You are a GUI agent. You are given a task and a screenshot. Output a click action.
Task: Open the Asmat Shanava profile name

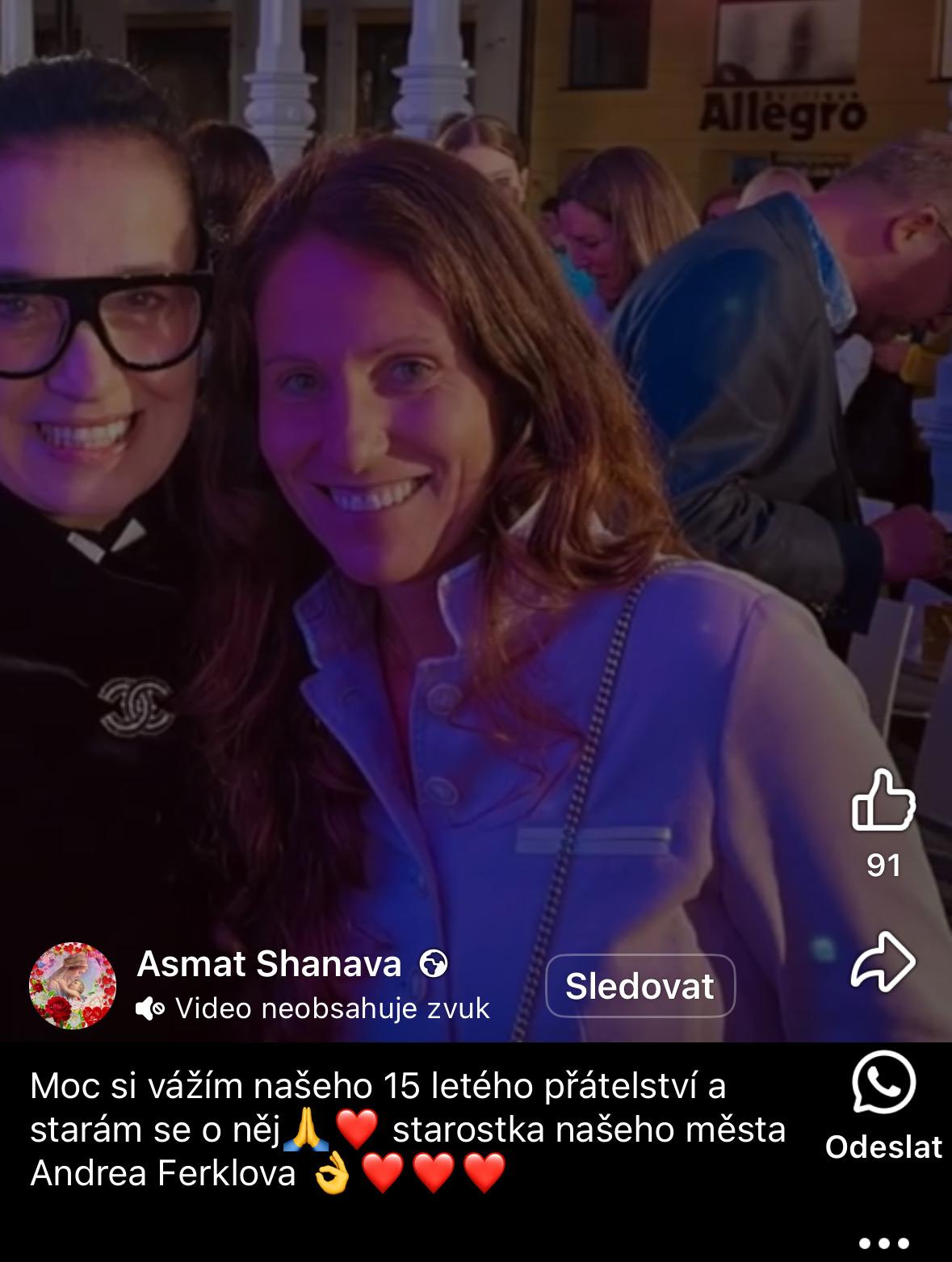pos(269,963)
